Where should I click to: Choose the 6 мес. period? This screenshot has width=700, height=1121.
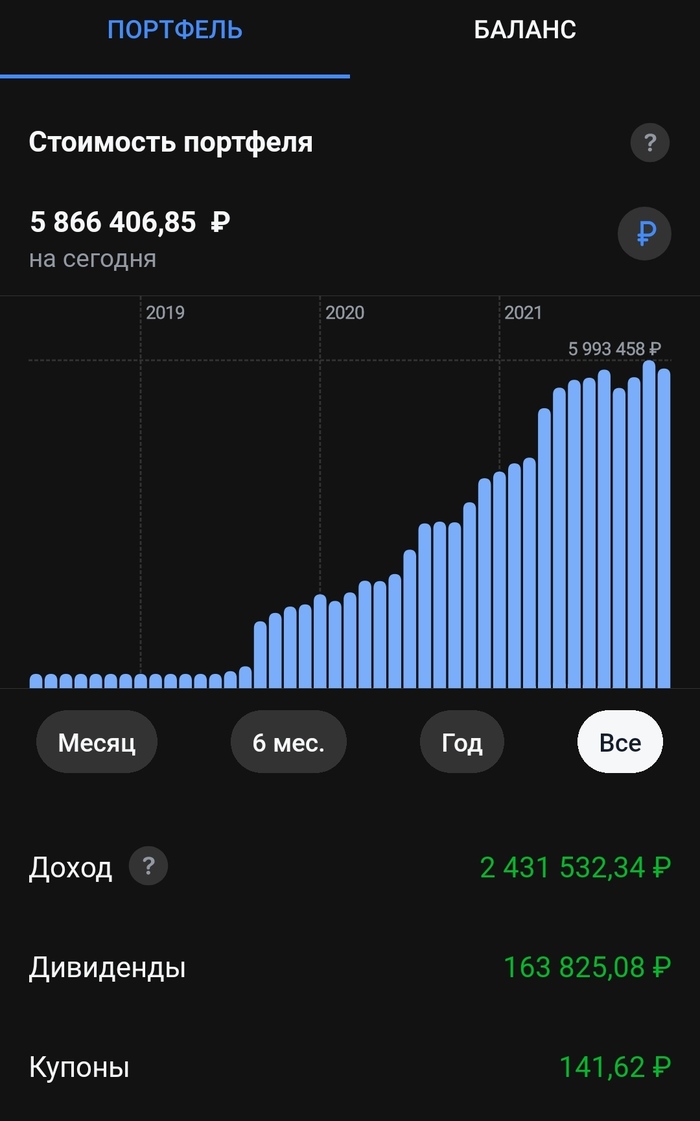(x=288, y=743)
